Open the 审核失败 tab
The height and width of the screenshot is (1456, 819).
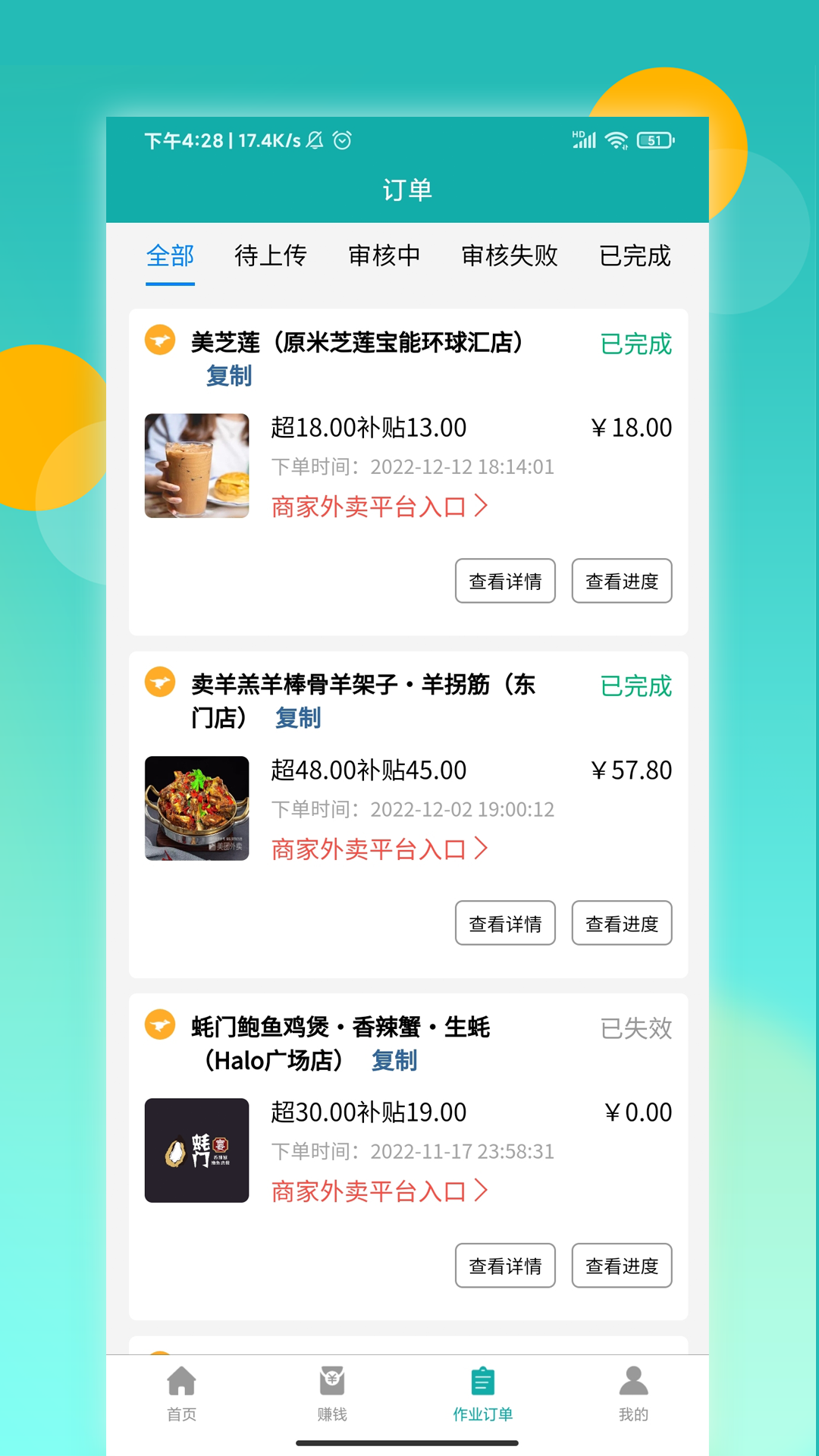[510, 256]
